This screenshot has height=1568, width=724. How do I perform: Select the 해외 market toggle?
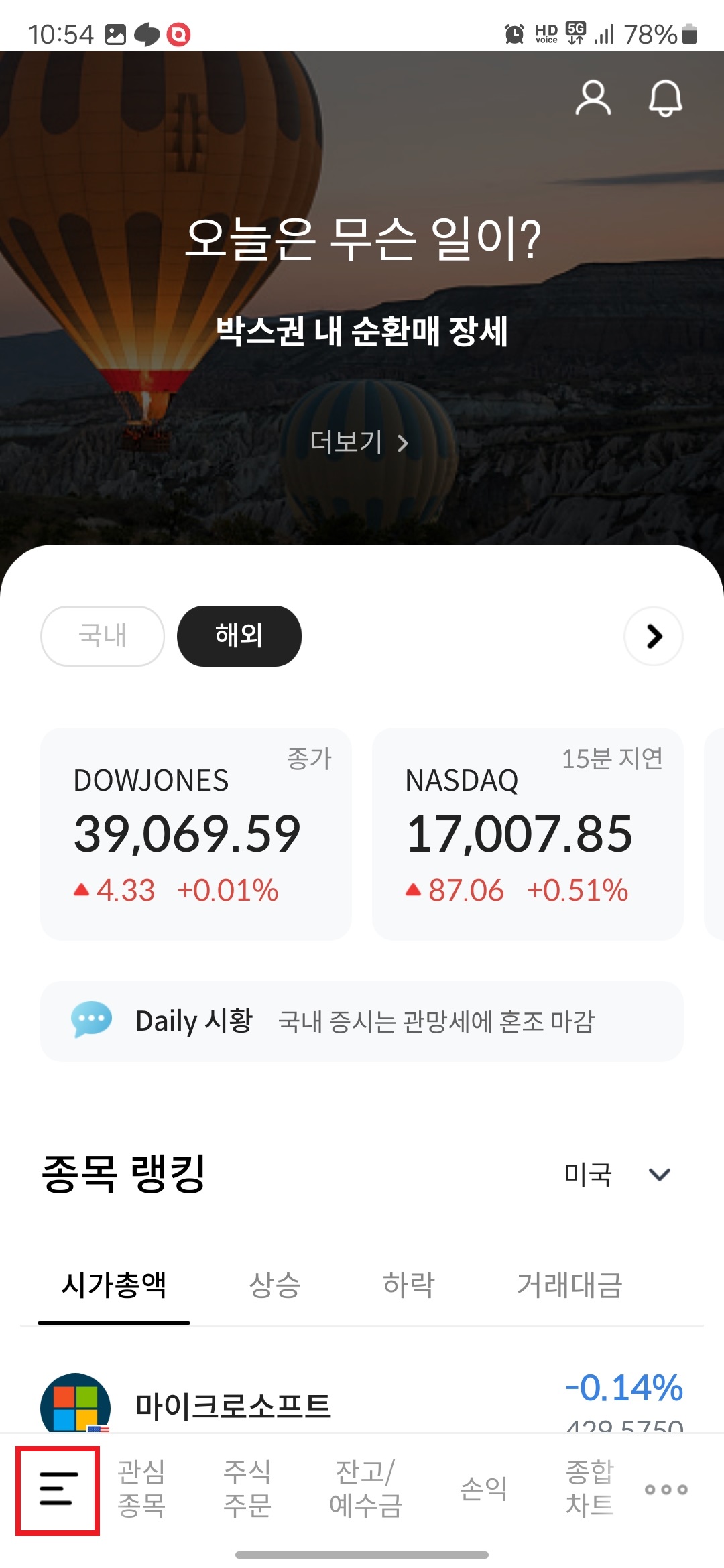coord(239,635)
